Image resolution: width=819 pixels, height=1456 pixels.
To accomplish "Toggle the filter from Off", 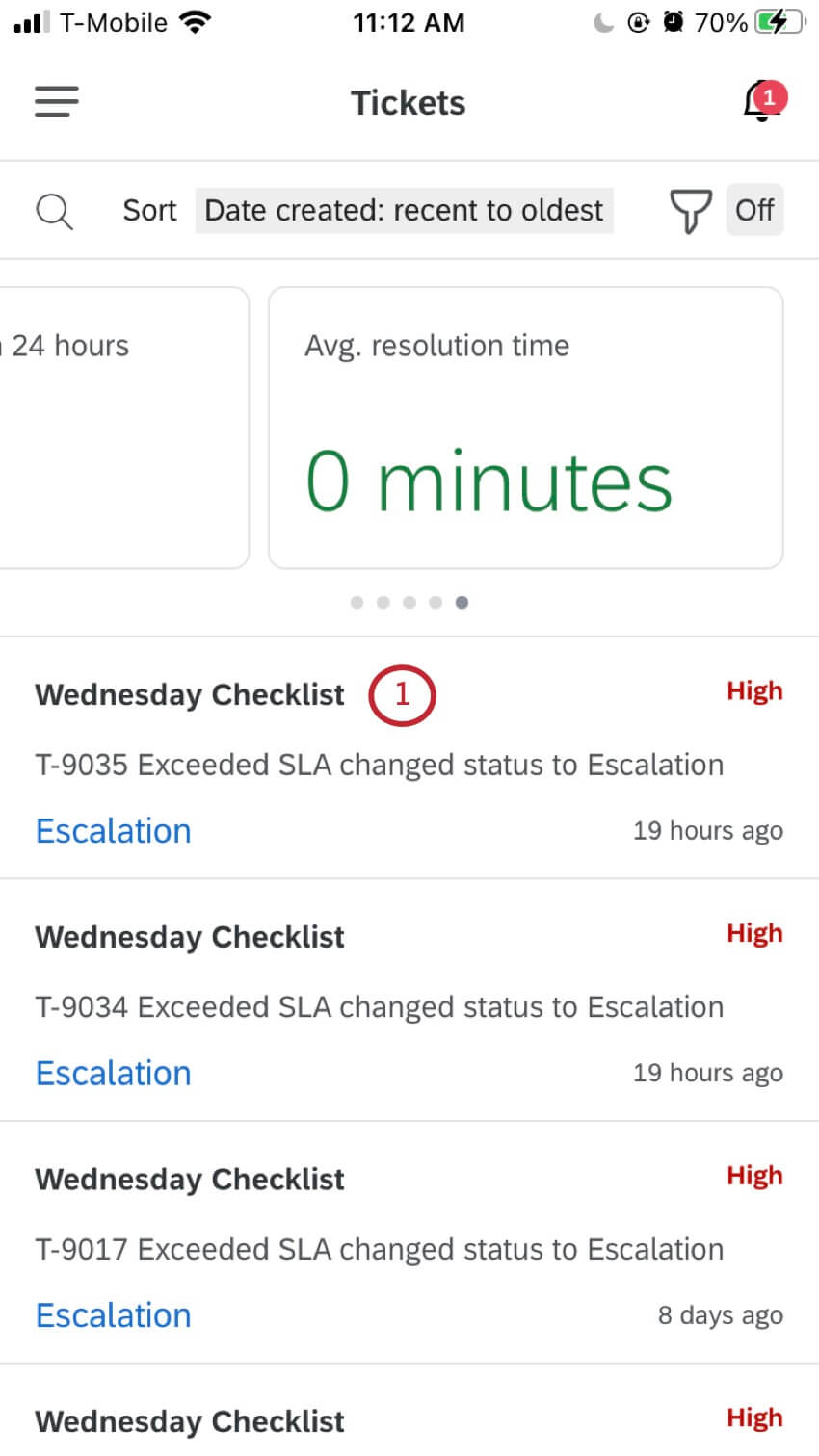I will click(754, 209).
